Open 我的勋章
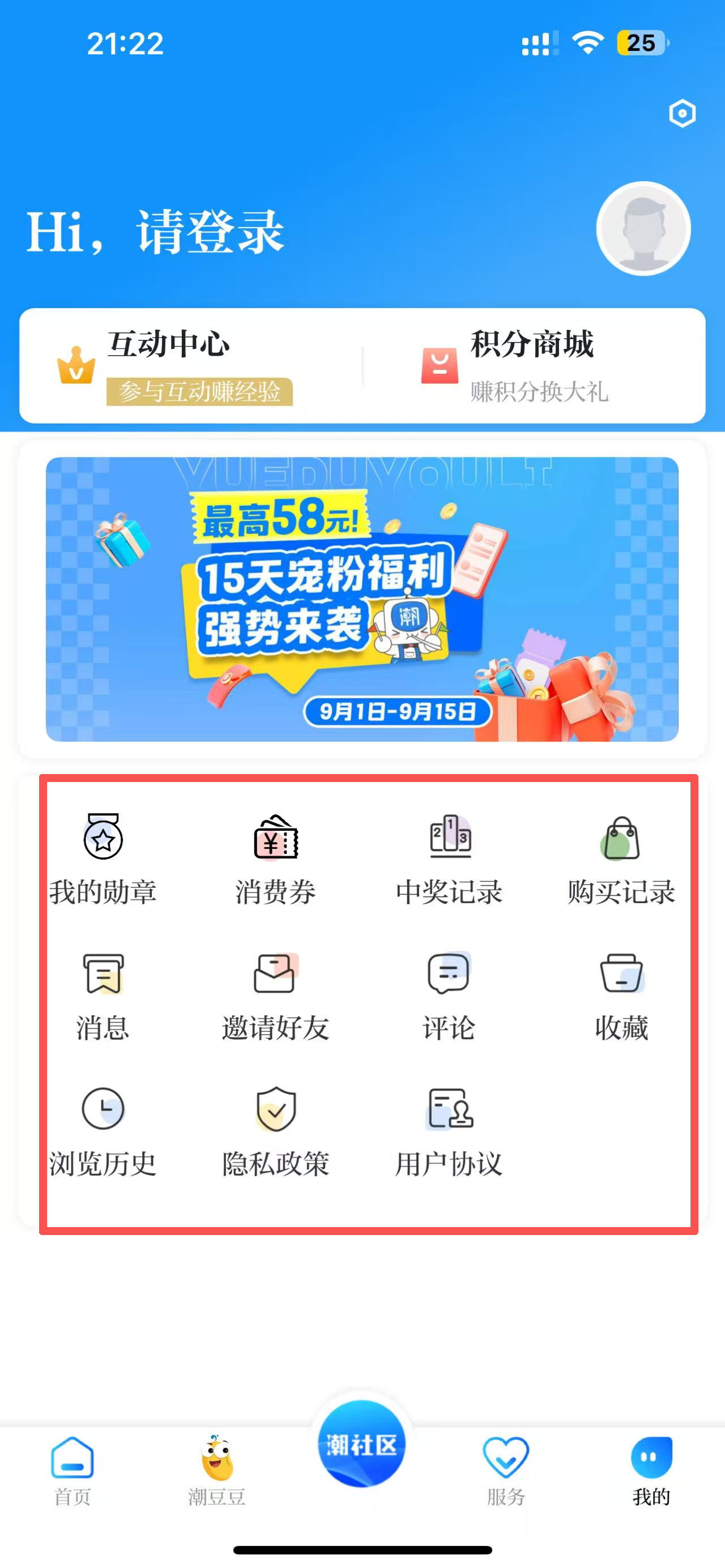 coord(103,858)
